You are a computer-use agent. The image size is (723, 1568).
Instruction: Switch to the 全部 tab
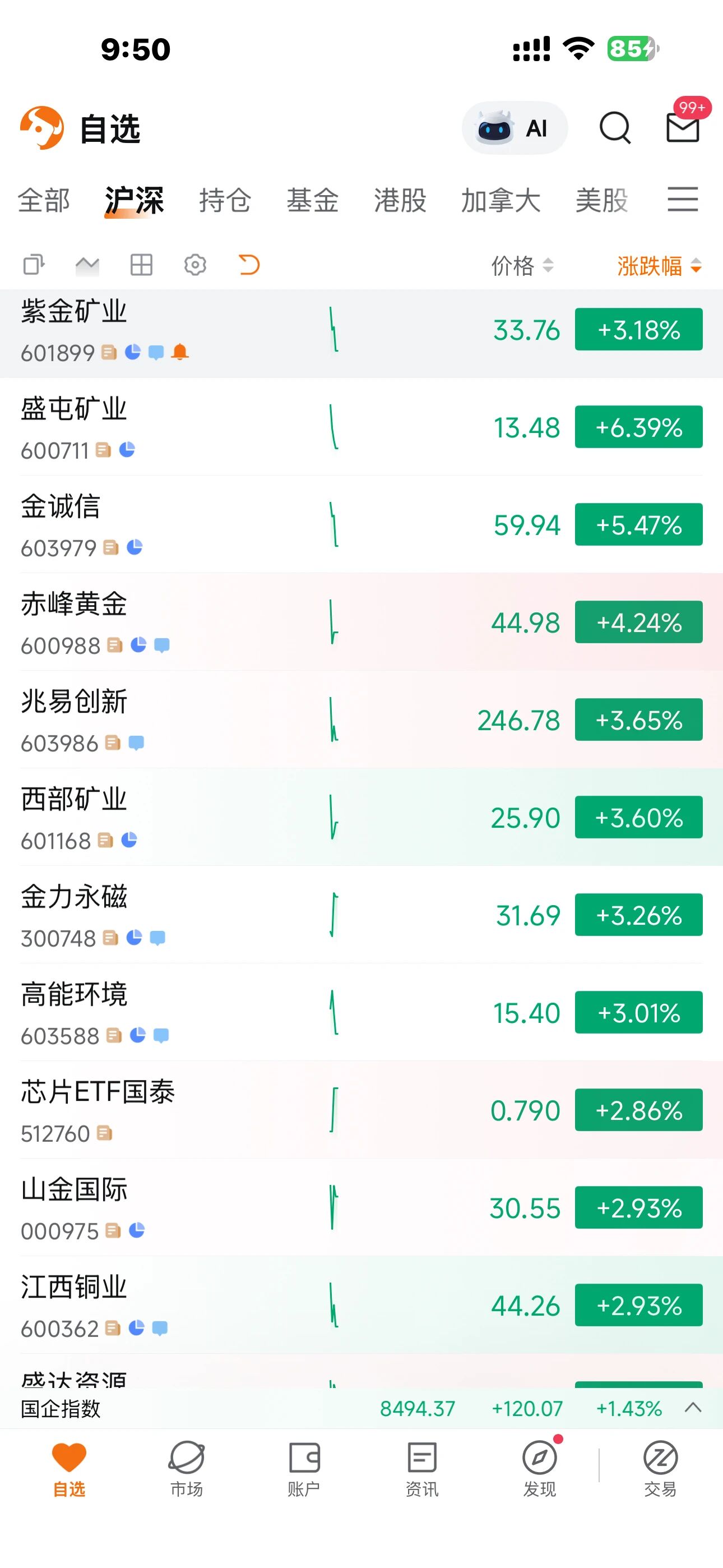pyautogui.click(x=44, y=200)
